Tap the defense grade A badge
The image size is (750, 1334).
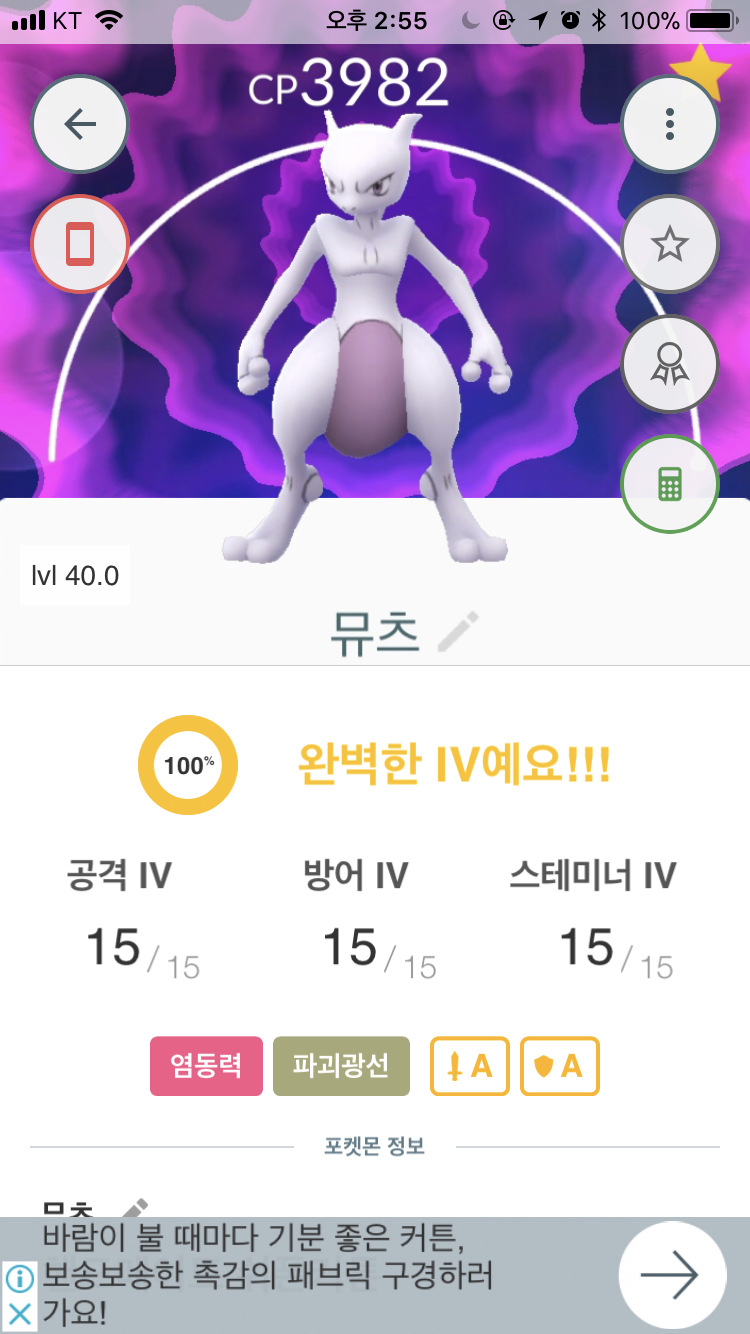[x=560, y=1066]
